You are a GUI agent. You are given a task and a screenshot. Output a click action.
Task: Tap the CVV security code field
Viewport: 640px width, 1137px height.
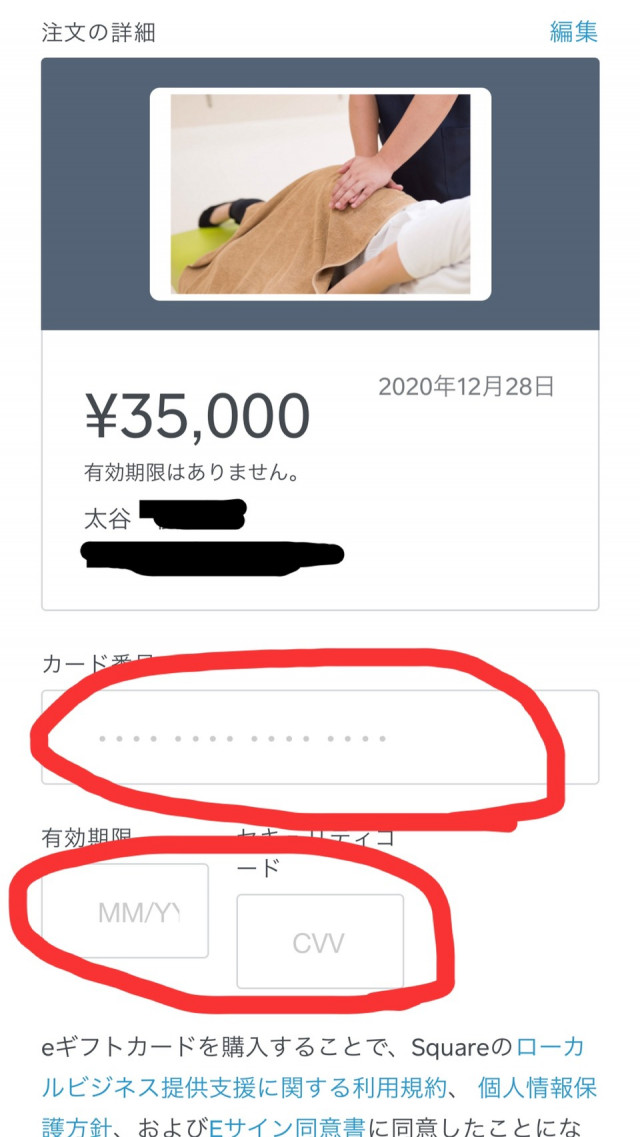320,942
